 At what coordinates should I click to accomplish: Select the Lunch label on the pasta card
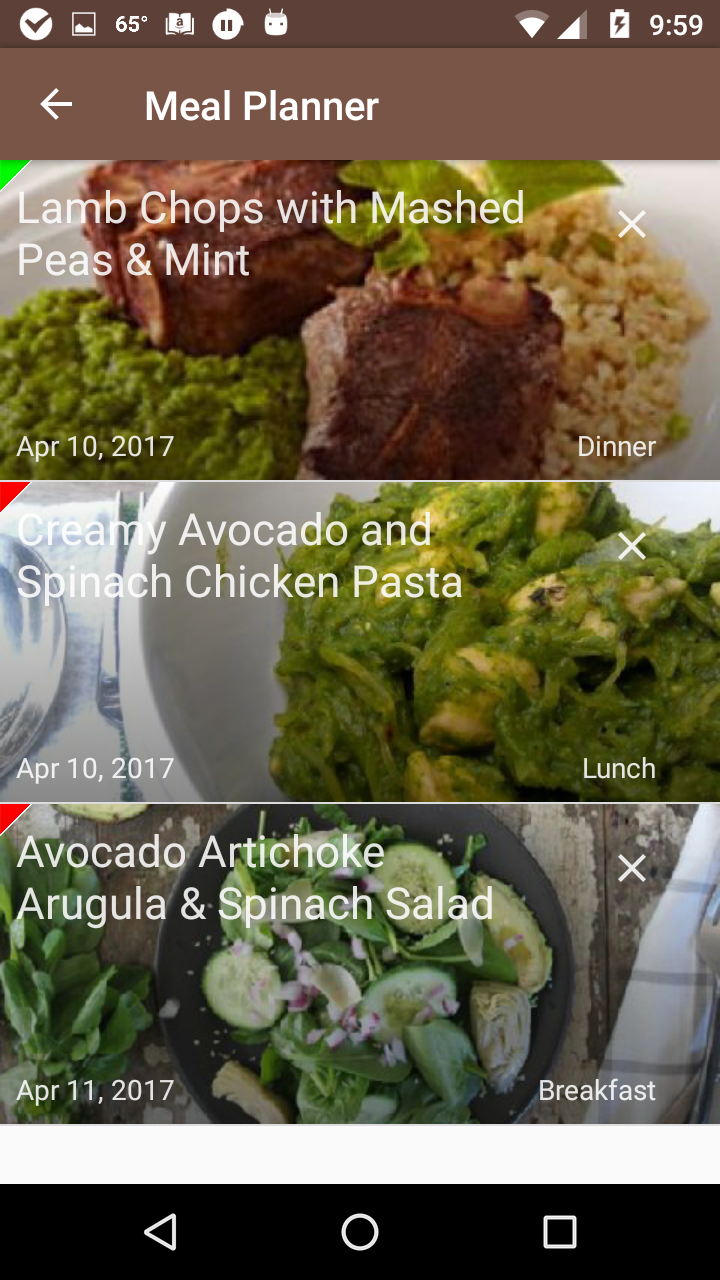[x=618, y=768]
